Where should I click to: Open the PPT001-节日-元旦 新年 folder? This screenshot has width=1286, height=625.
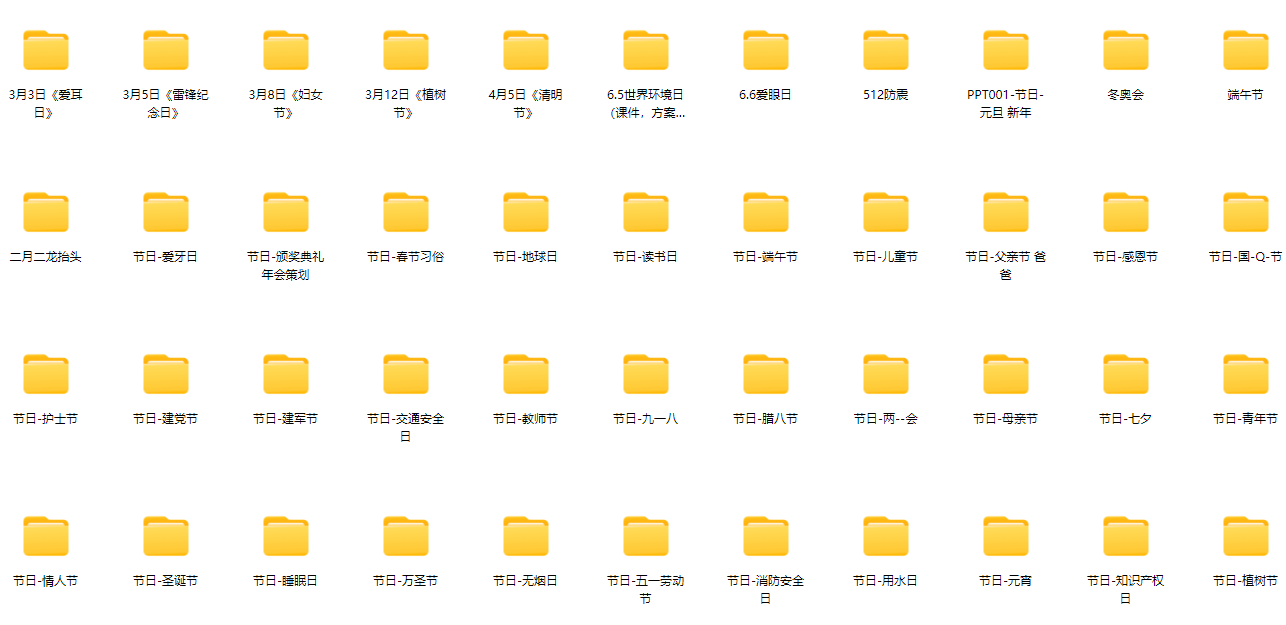tap(1005, 51)
